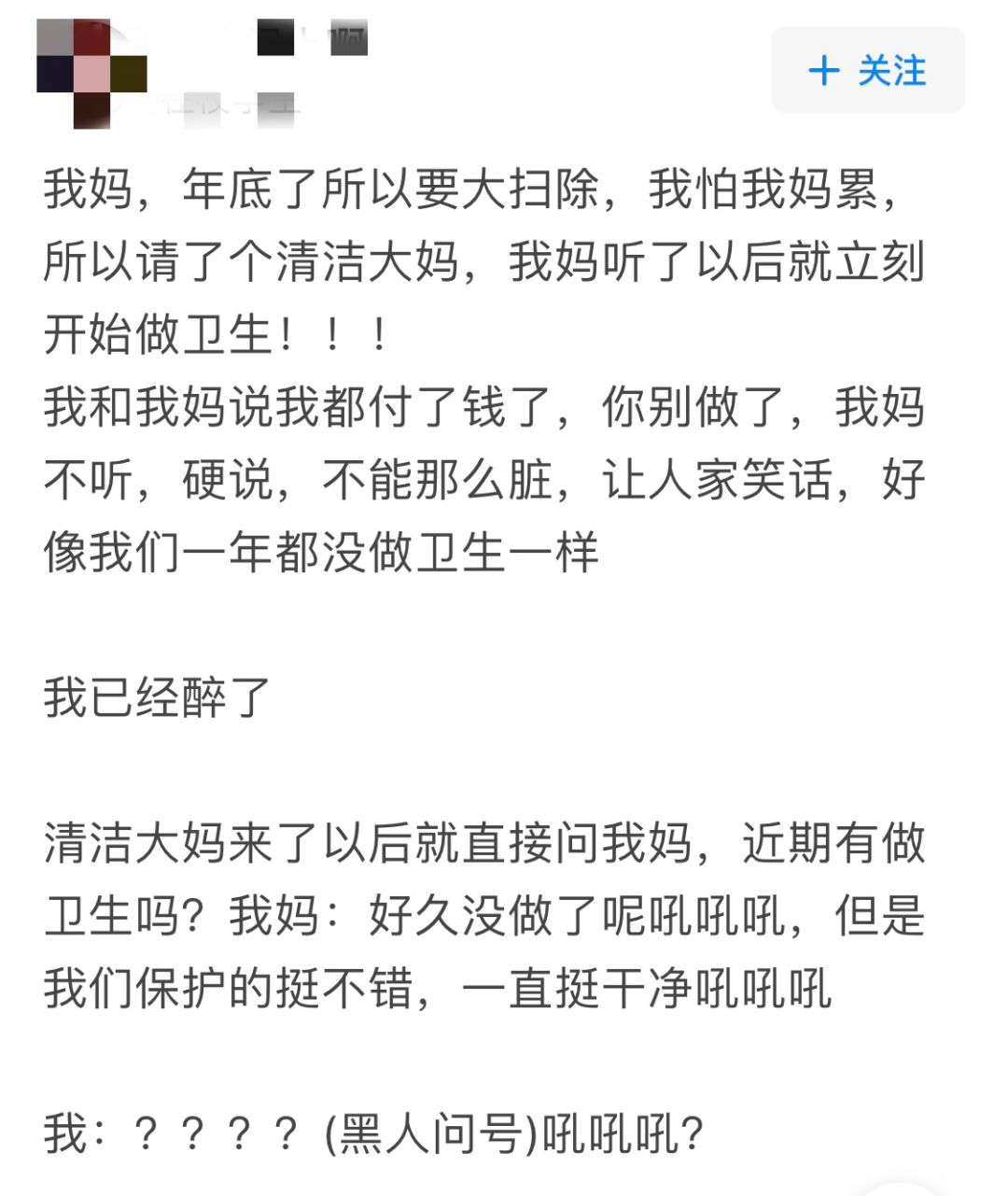Follow the author with the 关注 button
The width and height of the screenshot is (1008, 1196).
pyautogui.click(x=867, y=71)
